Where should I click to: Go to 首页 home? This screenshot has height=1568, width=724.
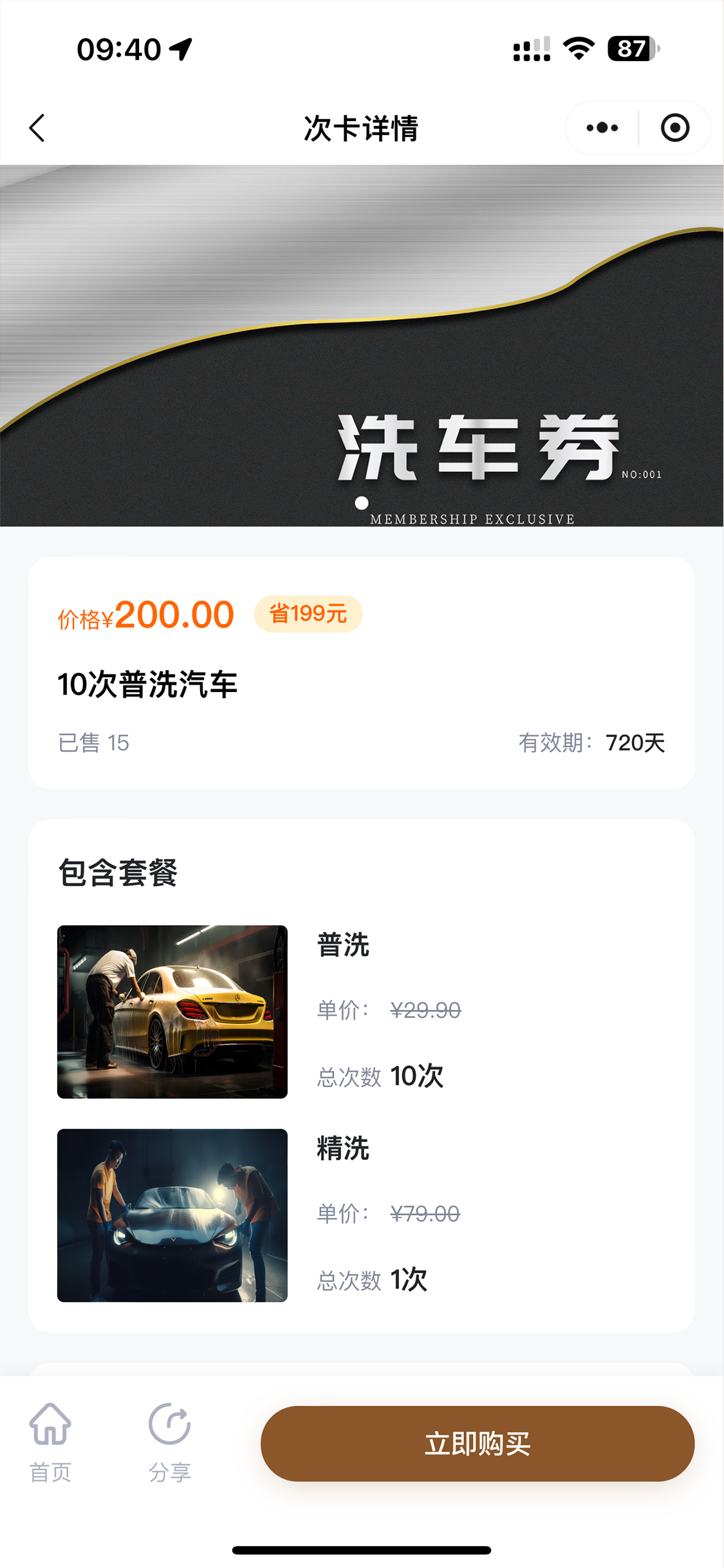[x=50, y=1442]
